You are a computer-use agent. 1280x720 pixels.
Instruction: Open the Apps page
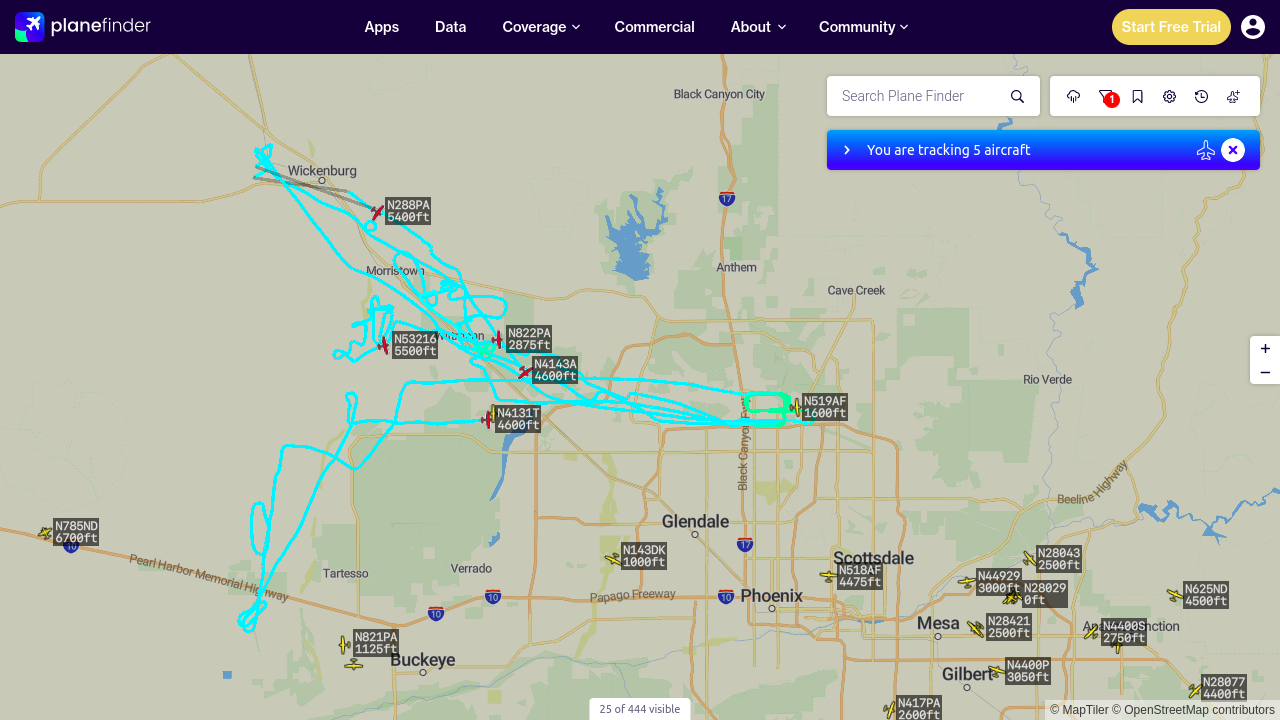click(381, 27)
